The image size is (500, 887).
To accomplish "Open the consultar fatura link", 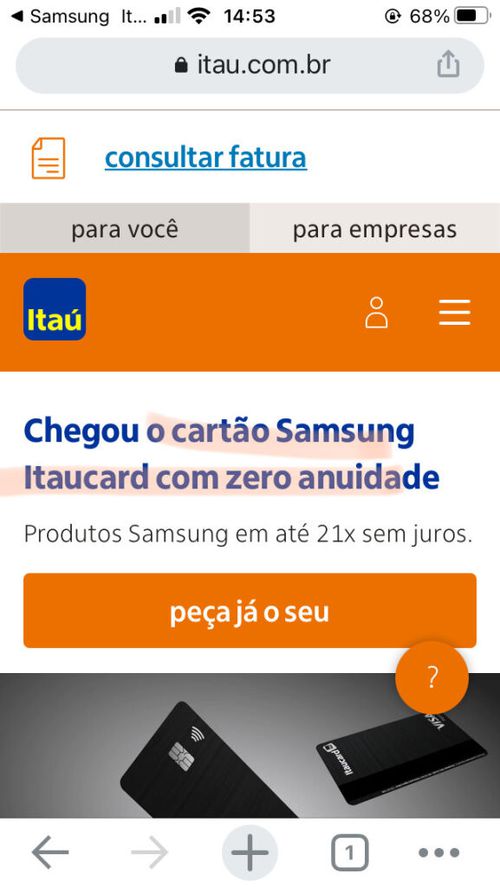I will coord(206,157).
